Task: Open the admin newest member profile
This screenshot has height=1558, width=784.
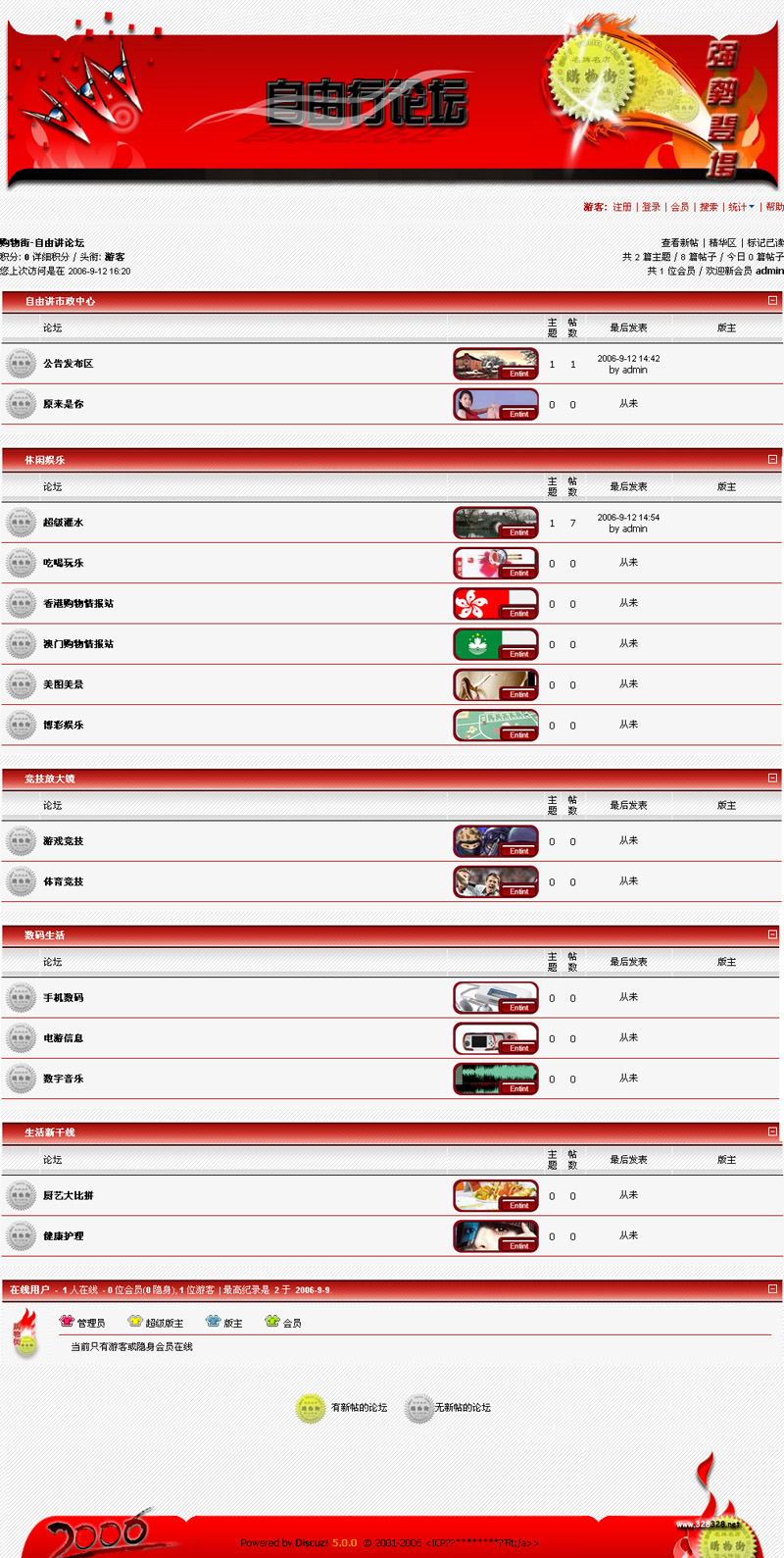Action: [x=769, y=271]
